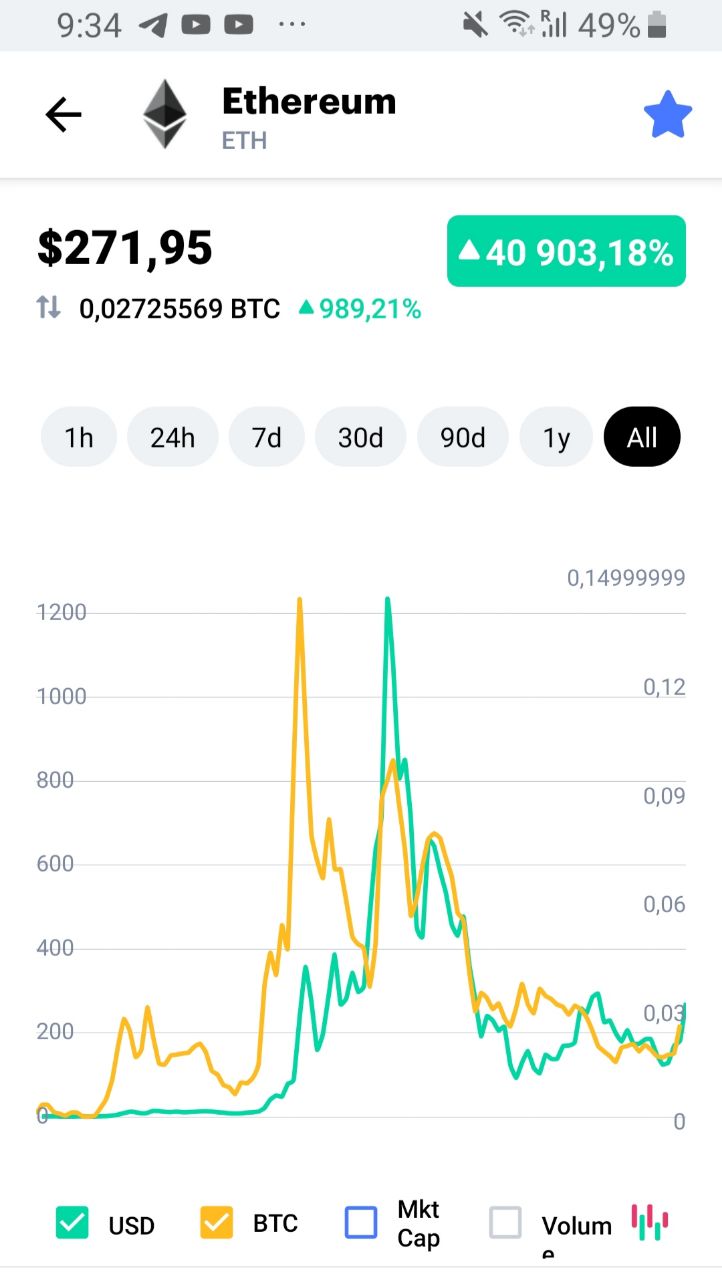Viewport: 722px width, 1280px height.
Task: Remove Ethereum from favorites via star
Action: [x=667, y=115]
